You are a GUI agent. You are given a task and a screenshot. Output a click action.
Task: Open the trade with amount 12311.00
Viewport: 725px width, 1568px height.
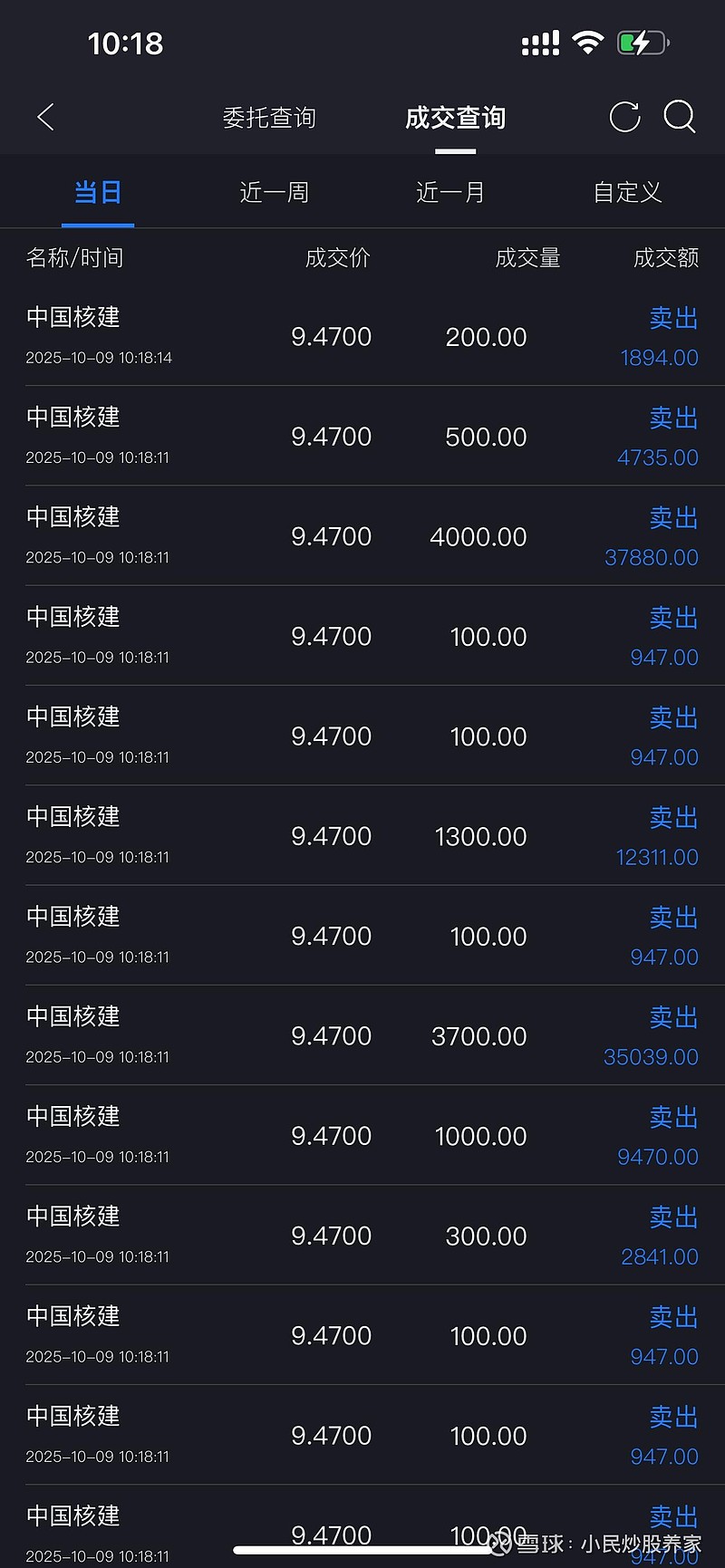pos(362,835)
